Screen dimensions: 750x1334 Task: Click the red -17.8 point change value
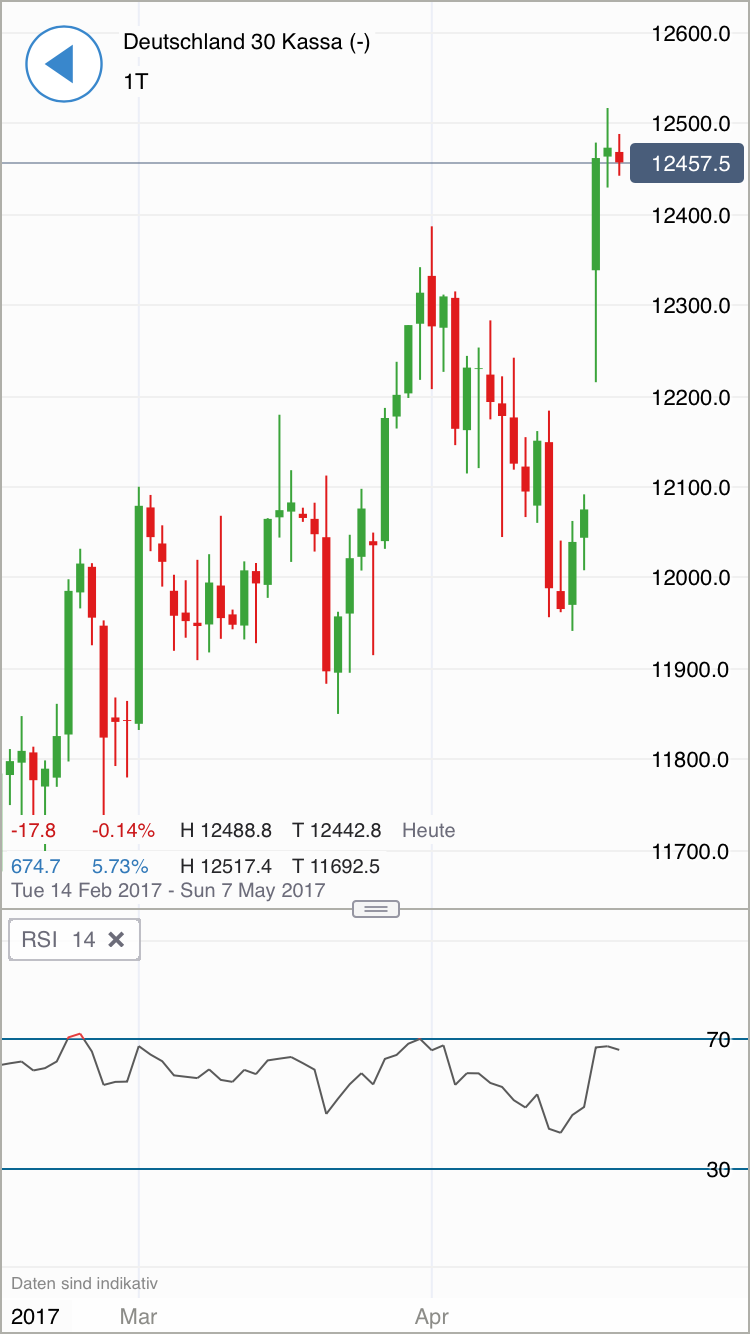(32, 830)
